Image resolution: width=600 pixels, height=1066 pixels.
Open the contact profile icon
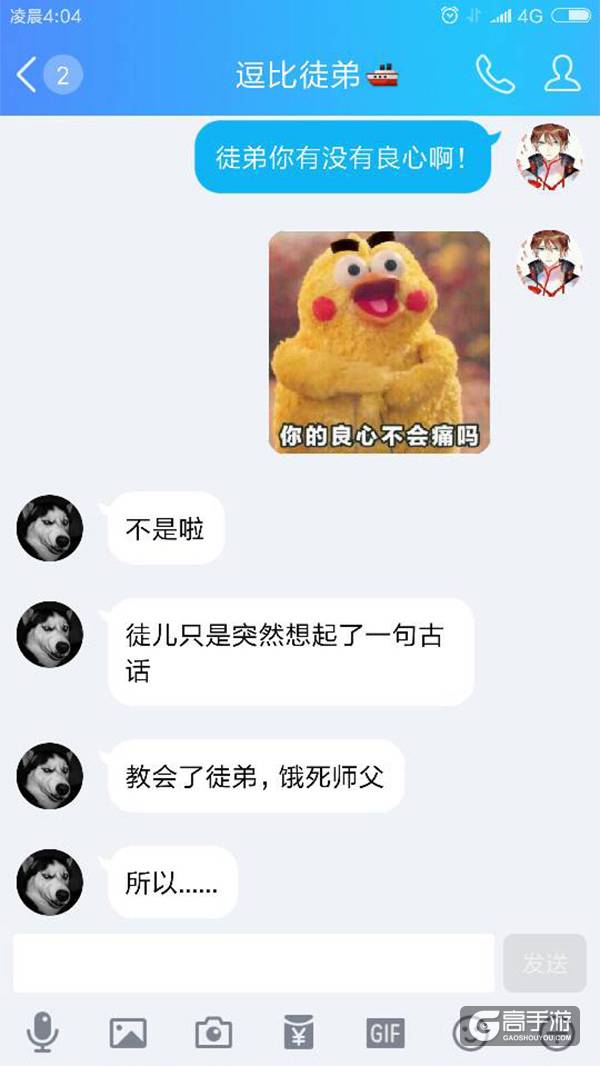(x=563, y=75)
